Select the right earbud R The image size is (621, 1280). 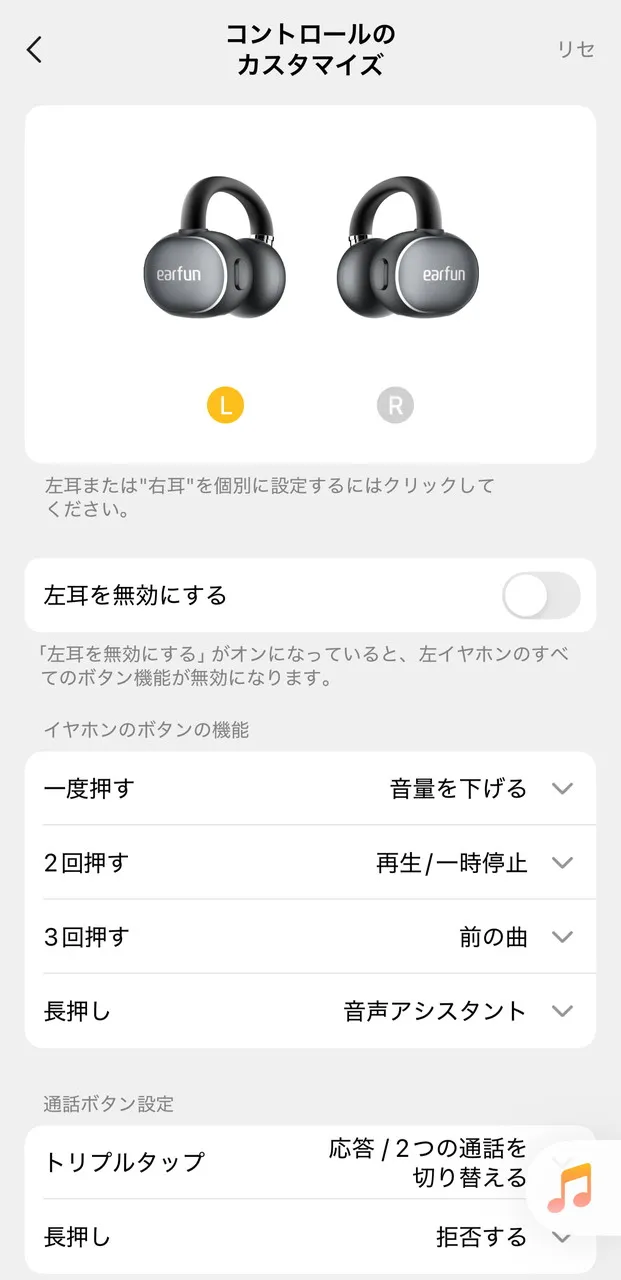(395, 405)
